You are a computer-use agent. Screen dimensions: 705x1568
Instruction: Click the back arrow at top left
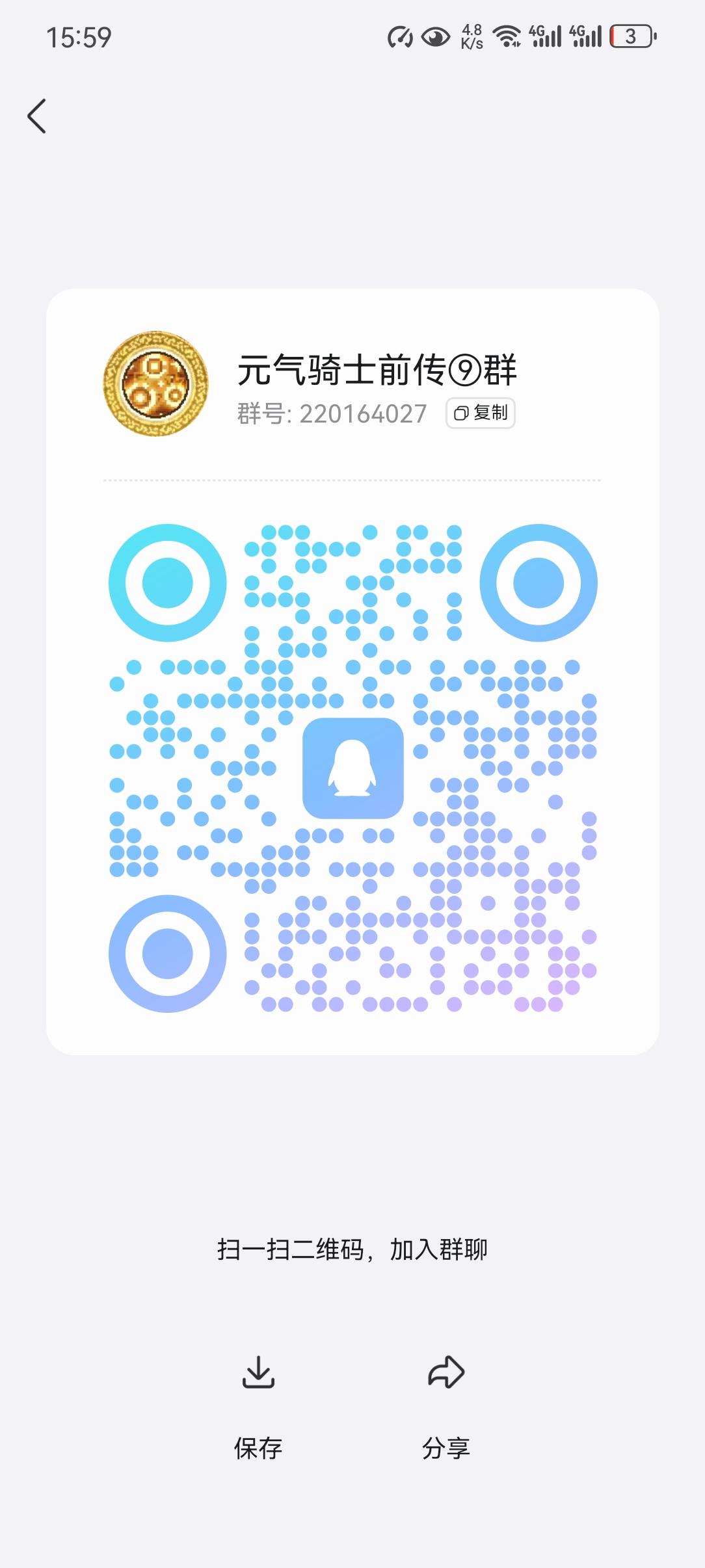pyautogui.click(x=37, y=117)
